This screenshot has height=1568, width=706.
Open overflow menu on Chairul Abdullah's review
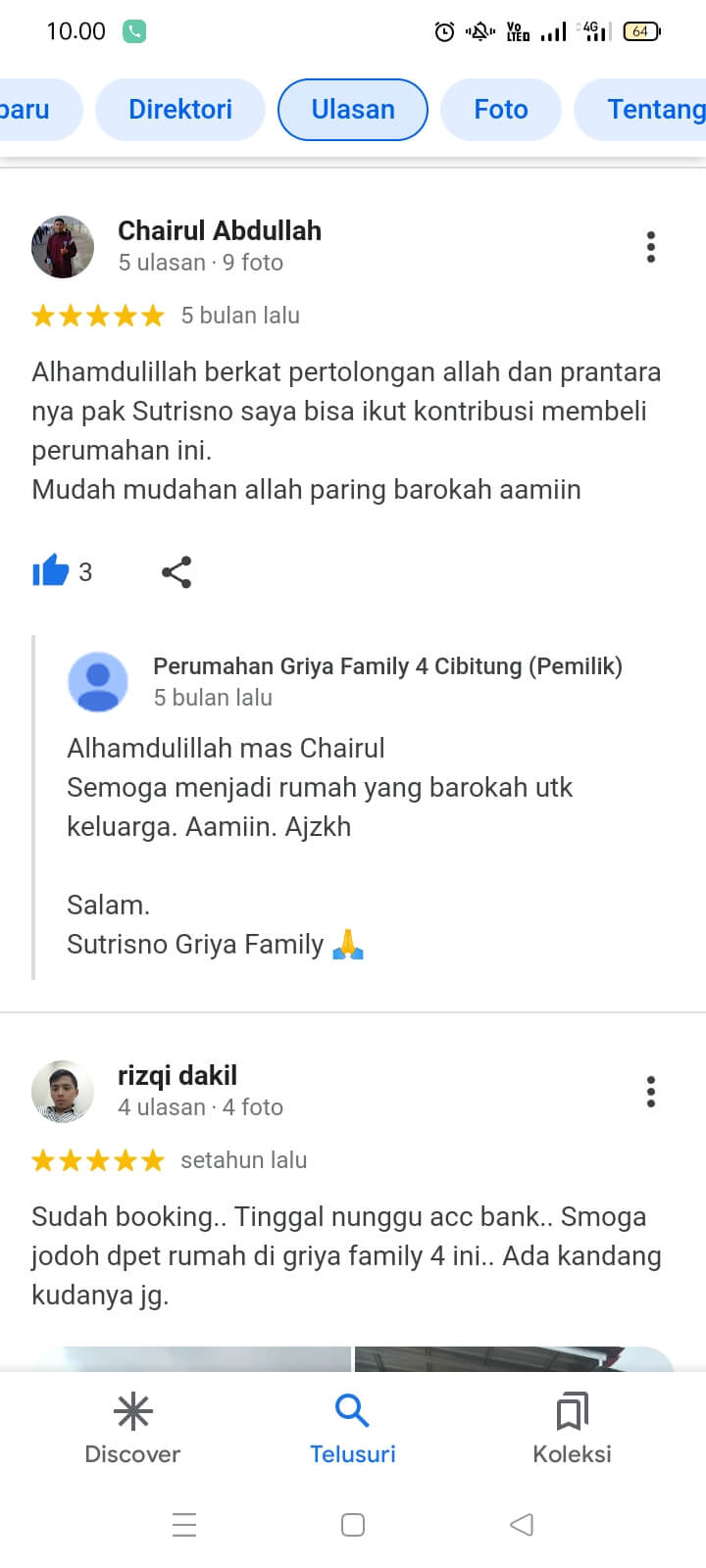[x=650, y=247]
